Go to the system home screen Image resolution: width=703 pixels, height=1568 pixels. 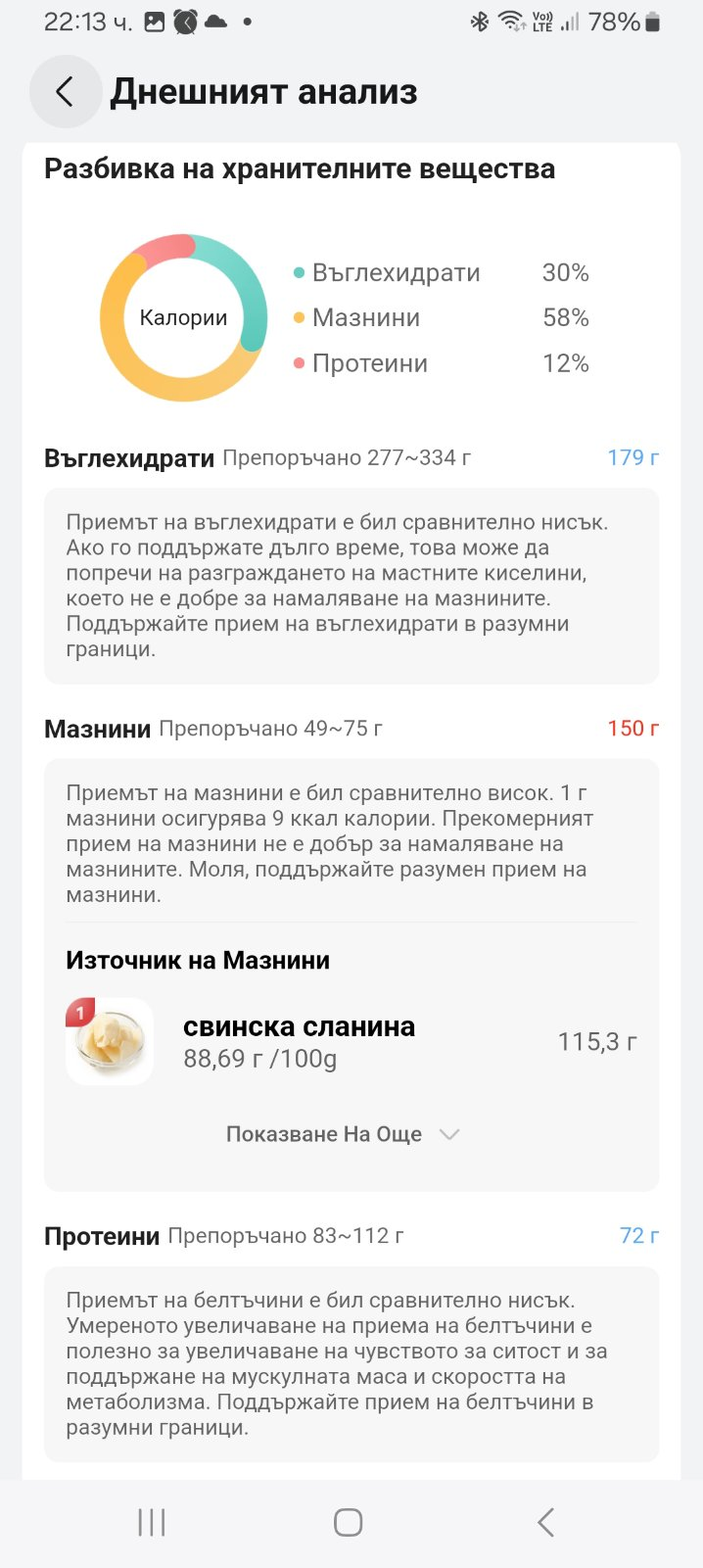pos(348,1522)
